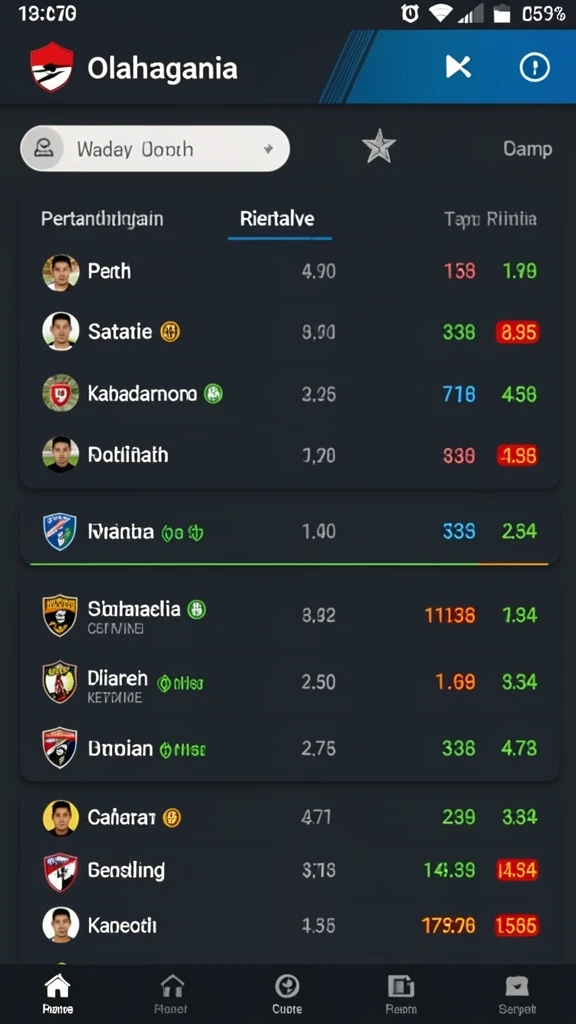This screenshot has height=1024, width=576.
Task: Open the Bnoian row
Action: tap(290, 748)
